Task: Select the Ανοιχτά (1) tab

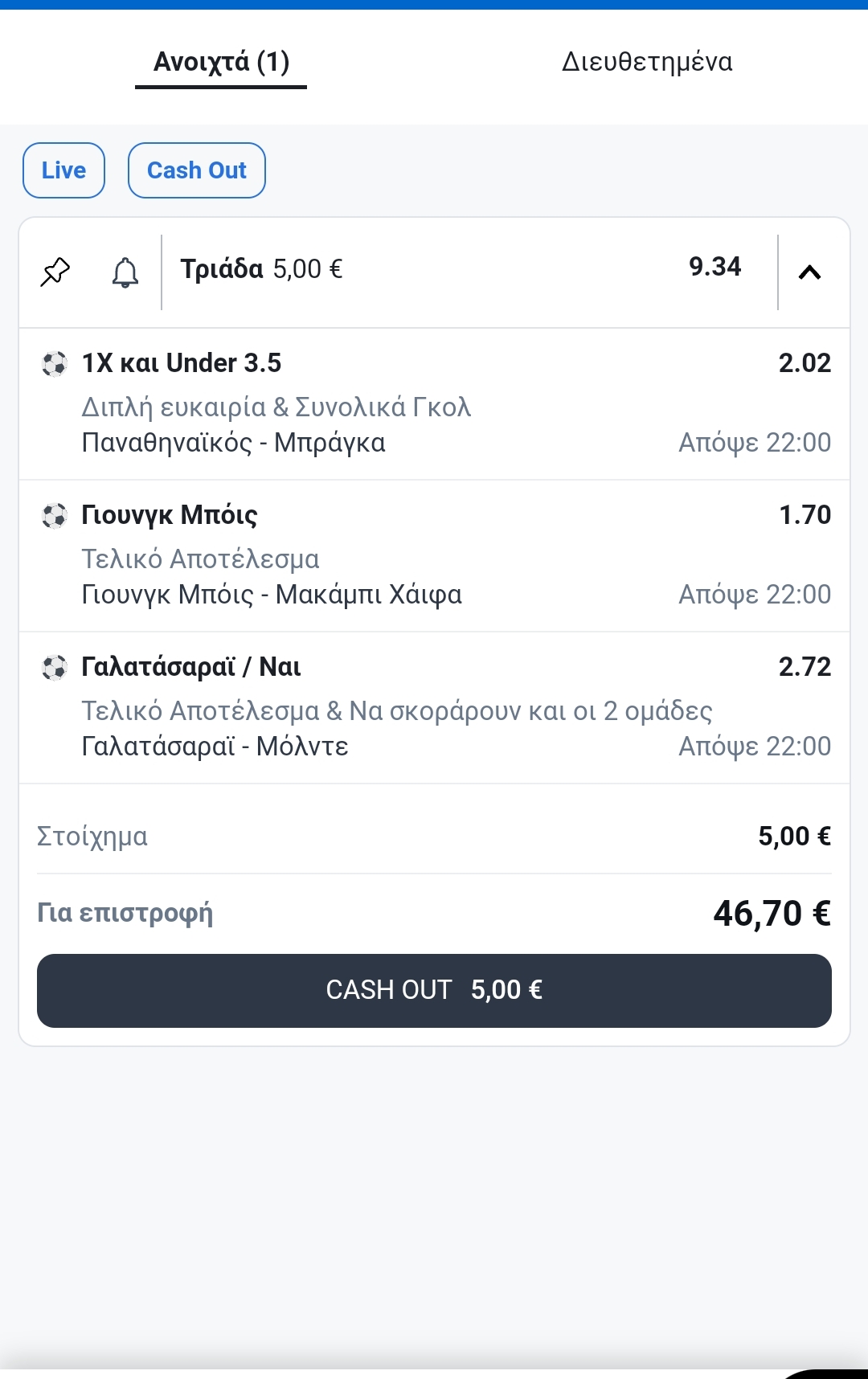Action: point(221,62)
